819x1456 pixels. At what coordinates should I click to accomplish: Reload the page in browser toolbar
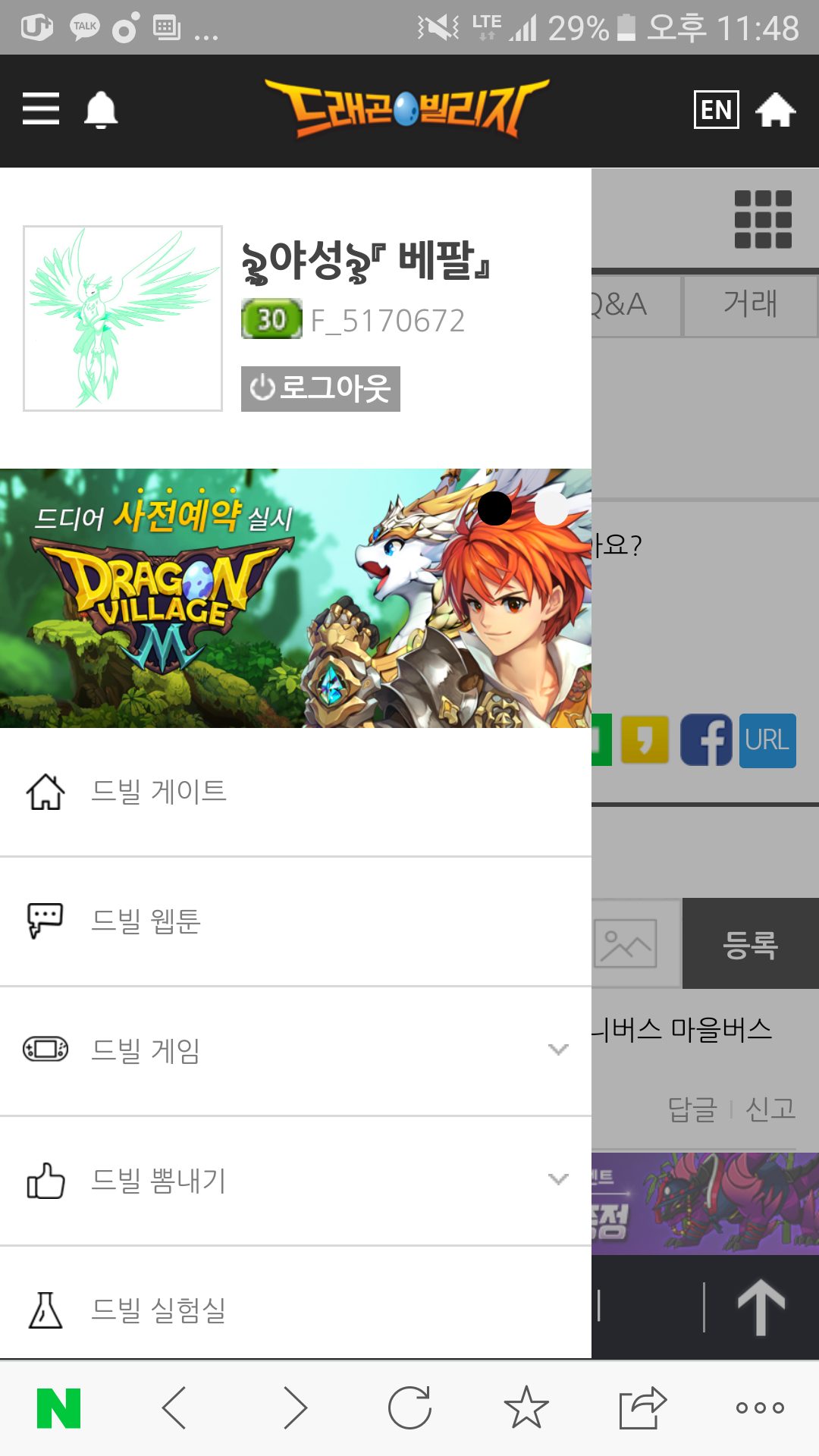pyautogui.click(x=409, y=1408)
